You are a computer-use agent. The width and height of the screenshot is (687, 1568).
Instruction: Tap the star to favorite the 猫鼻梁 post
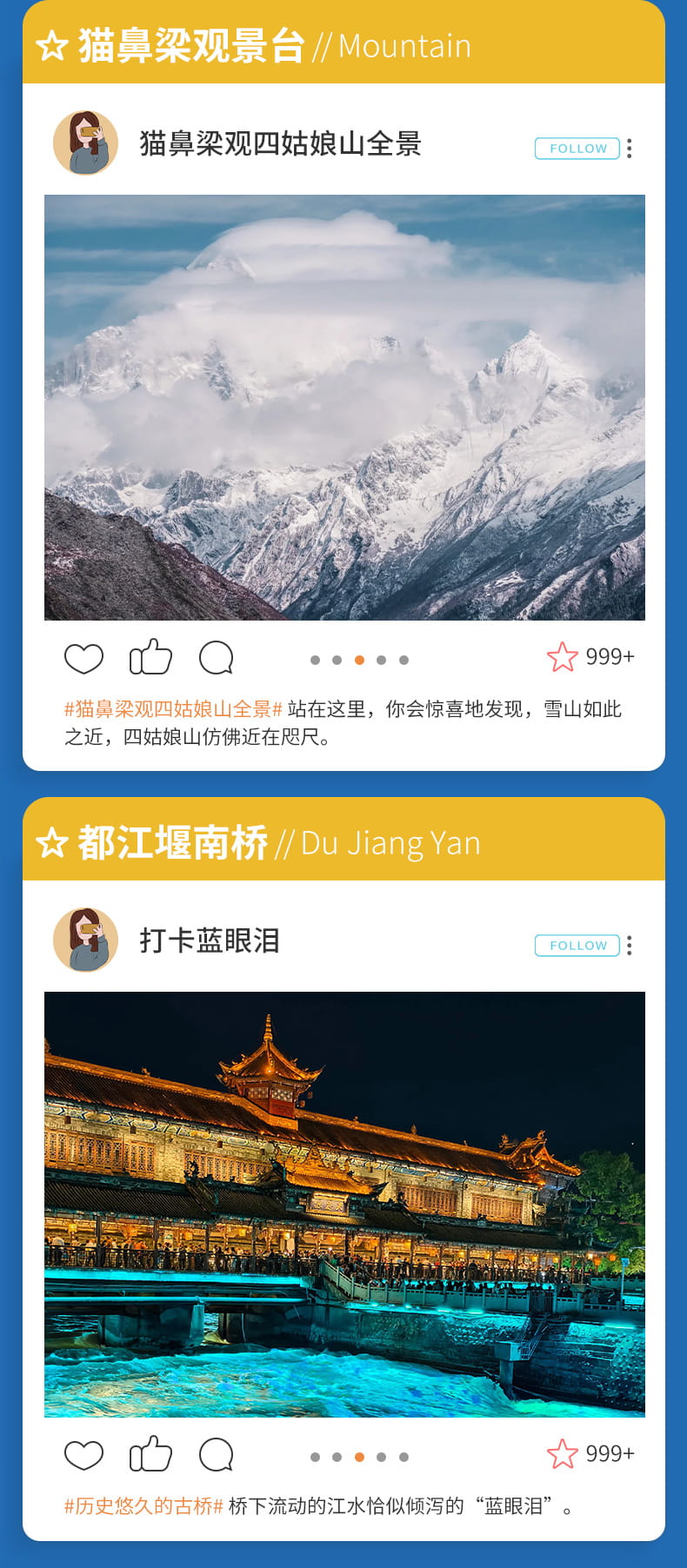pos(564,658)
